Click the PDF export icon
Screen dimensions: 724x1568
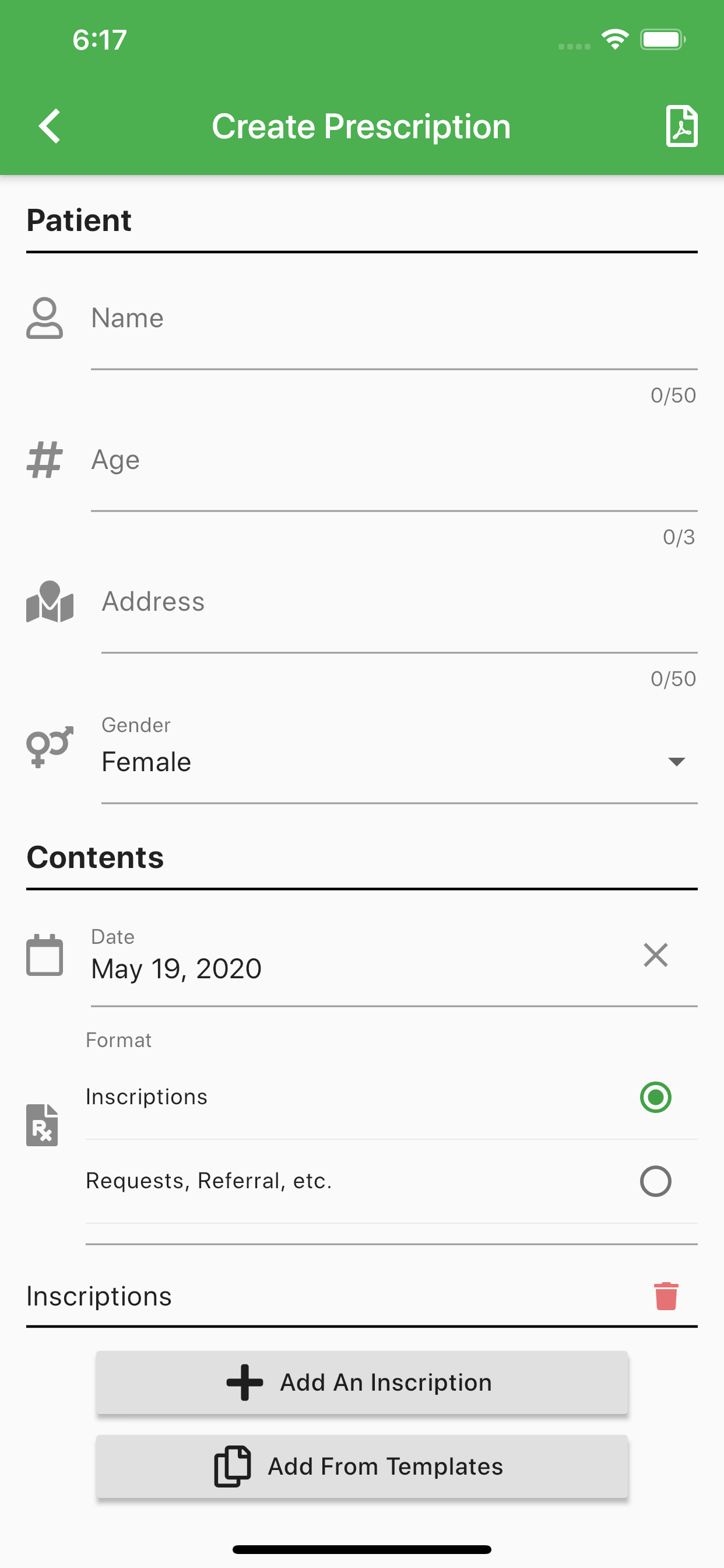681,126
